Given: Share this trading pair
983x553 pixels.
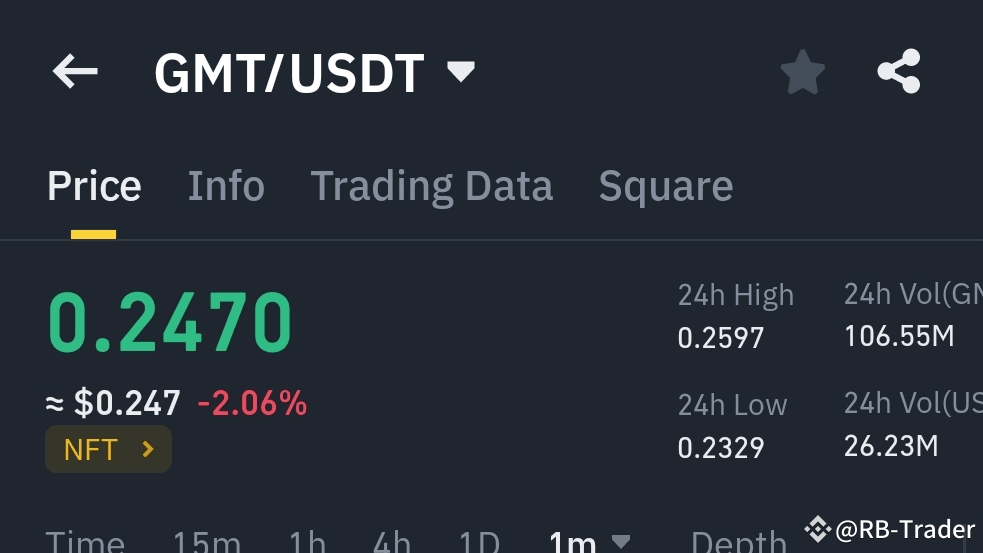Looking at the screenshot, I should point(898,73).
